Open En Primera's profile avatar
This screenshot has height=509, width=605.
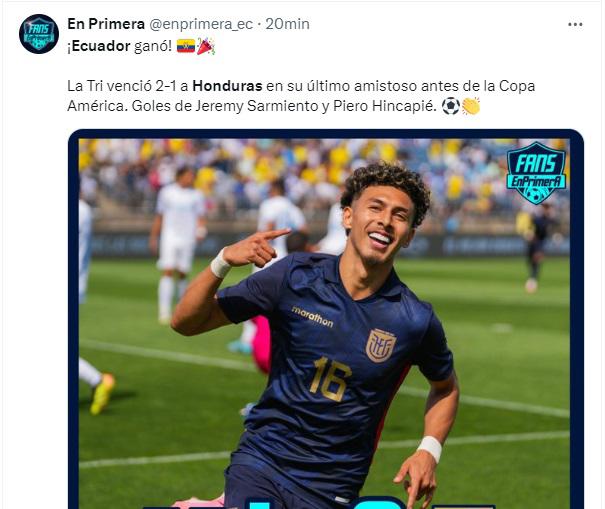pyautogui.click(x=39, y=34)
